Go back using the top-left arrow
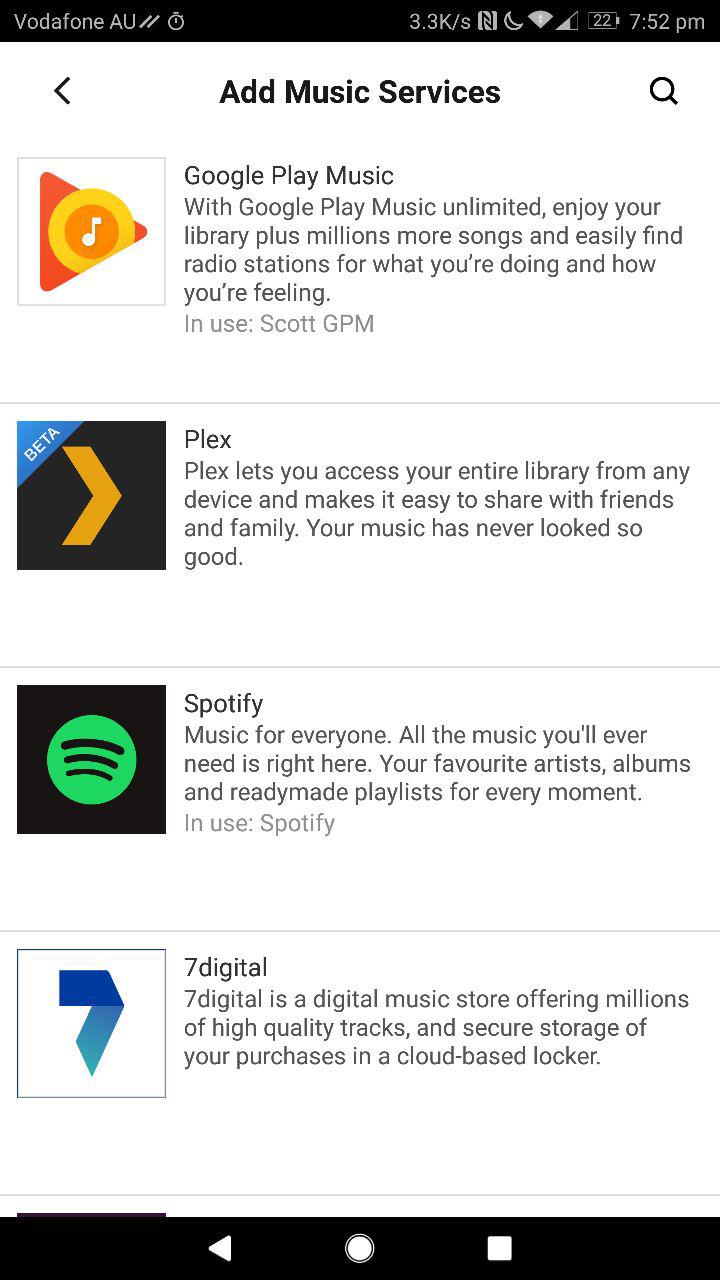 click(x=62, y=91)
